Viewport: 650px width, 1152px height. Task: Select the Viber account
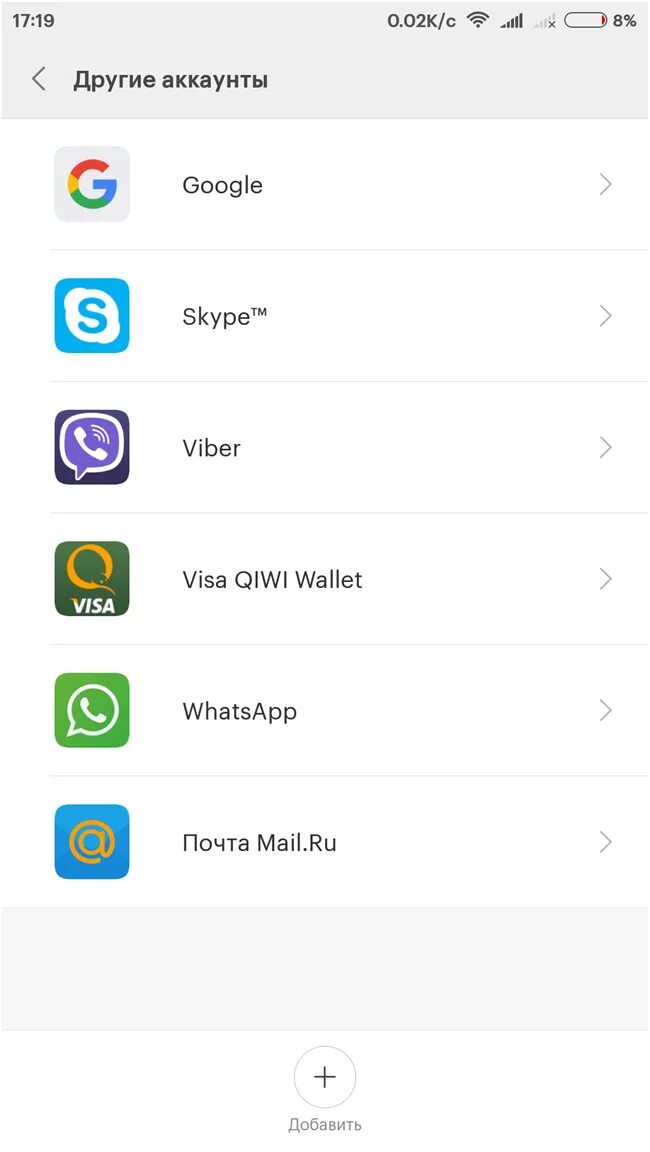pyautogui.click(x=324, y=448)
